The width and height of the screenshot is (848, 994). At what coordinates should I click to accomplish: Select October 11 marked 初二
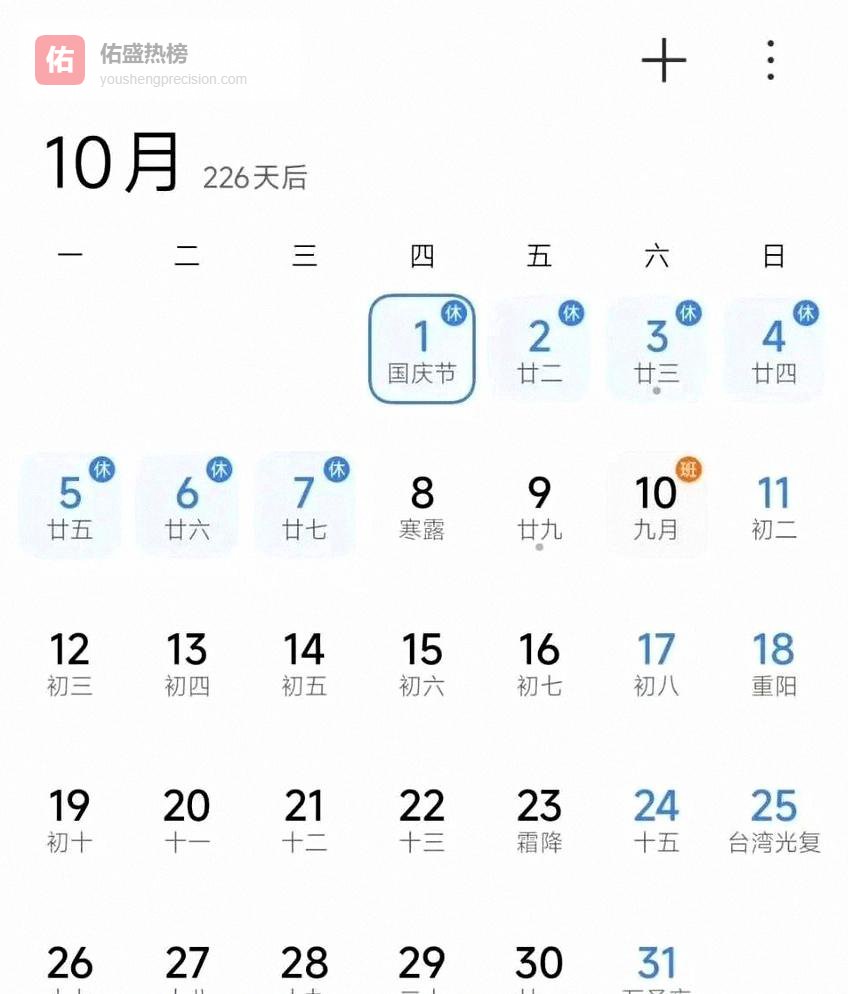pos(774,505)
